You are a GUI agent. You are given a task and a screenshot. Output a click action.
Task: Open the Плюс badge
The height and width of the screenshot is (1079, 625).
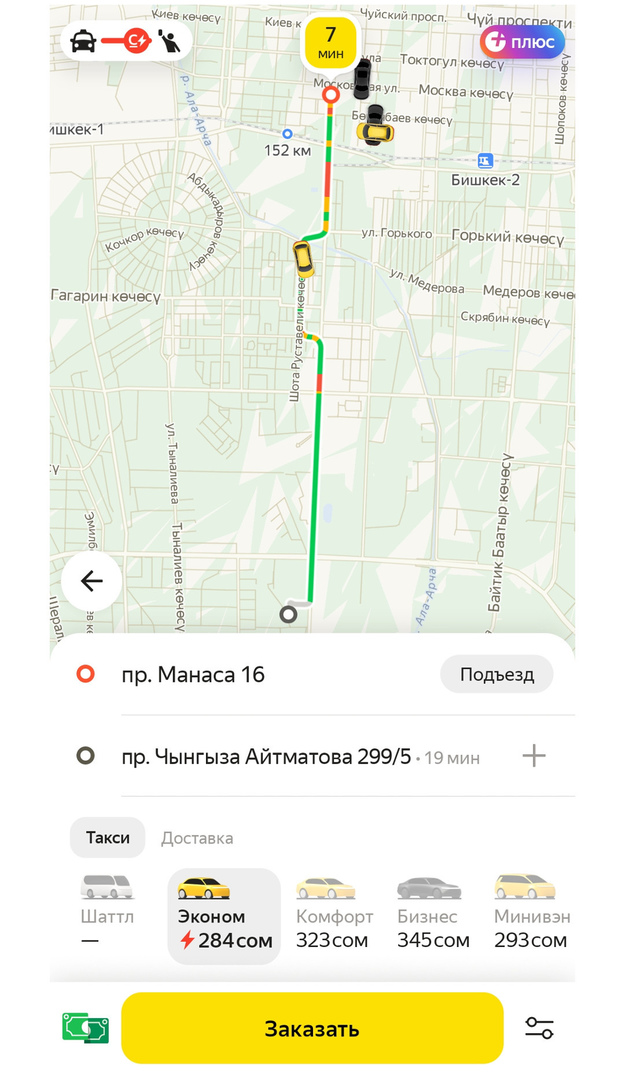tap(522, 42)
